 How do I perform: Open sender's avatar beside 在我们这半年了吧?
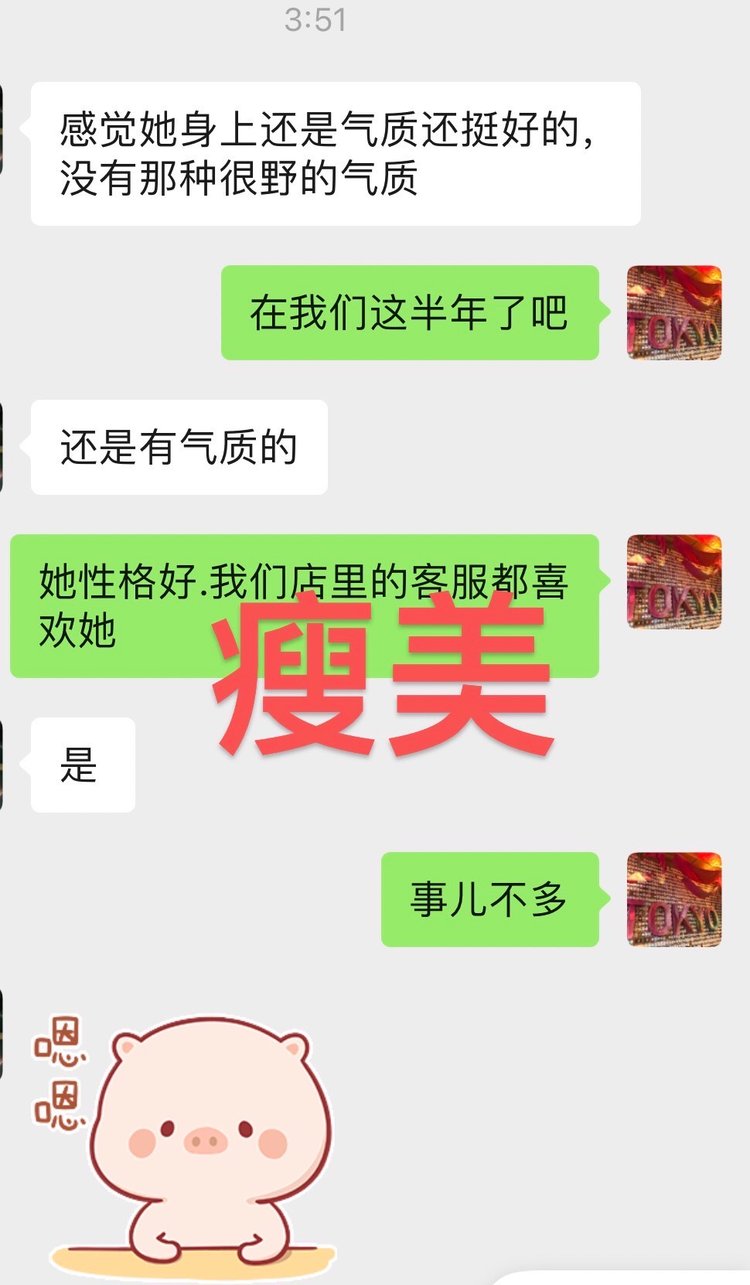(x=674, y=312)
